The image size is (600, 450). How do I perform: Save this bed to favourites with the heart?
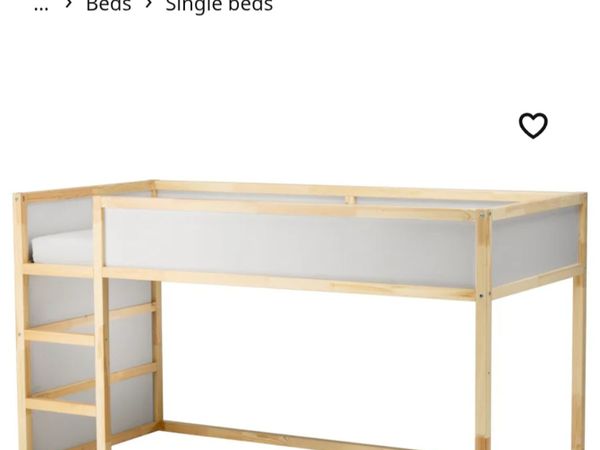click(x=533, y=125)
